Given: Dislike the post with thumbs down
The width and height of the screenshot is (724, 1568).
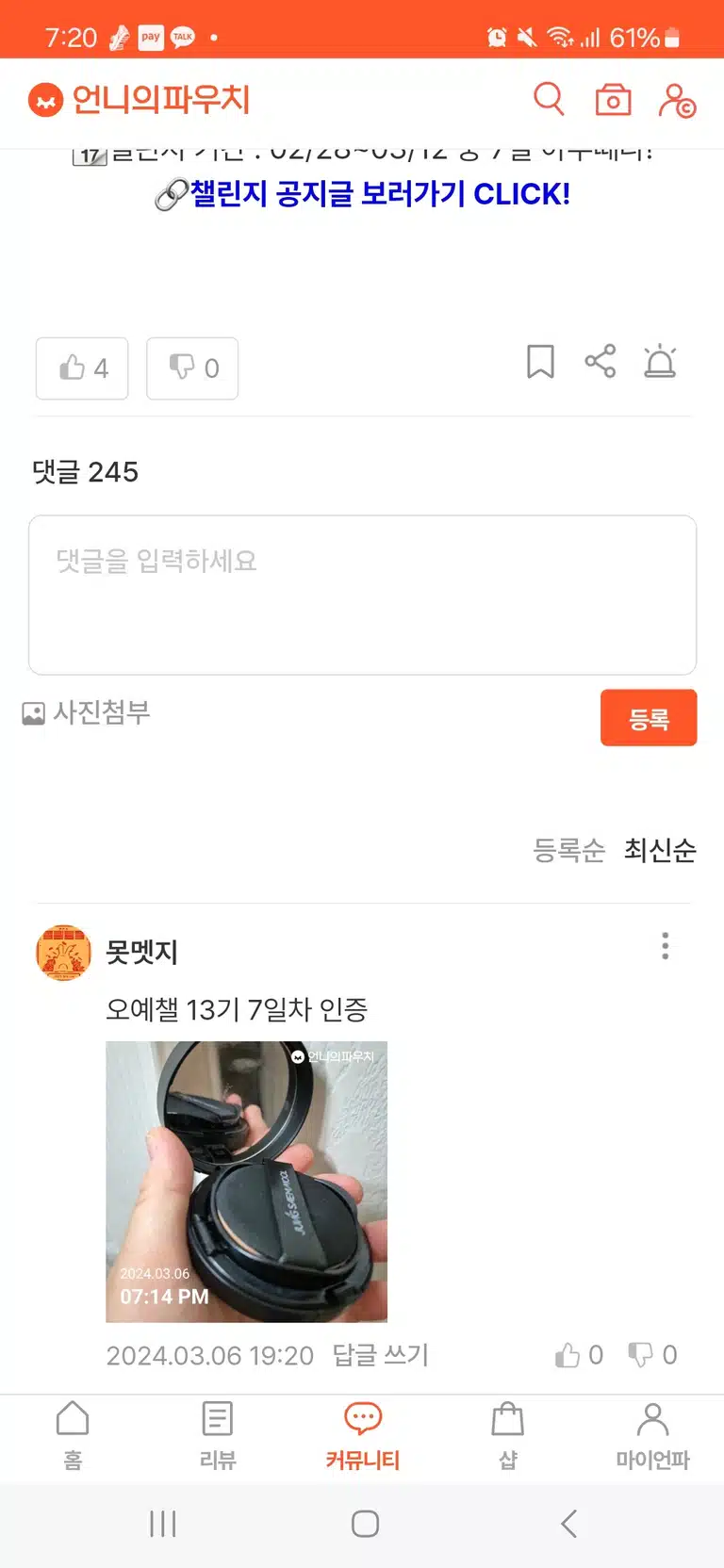Looking at the screenshot, I should pos(192,368).
